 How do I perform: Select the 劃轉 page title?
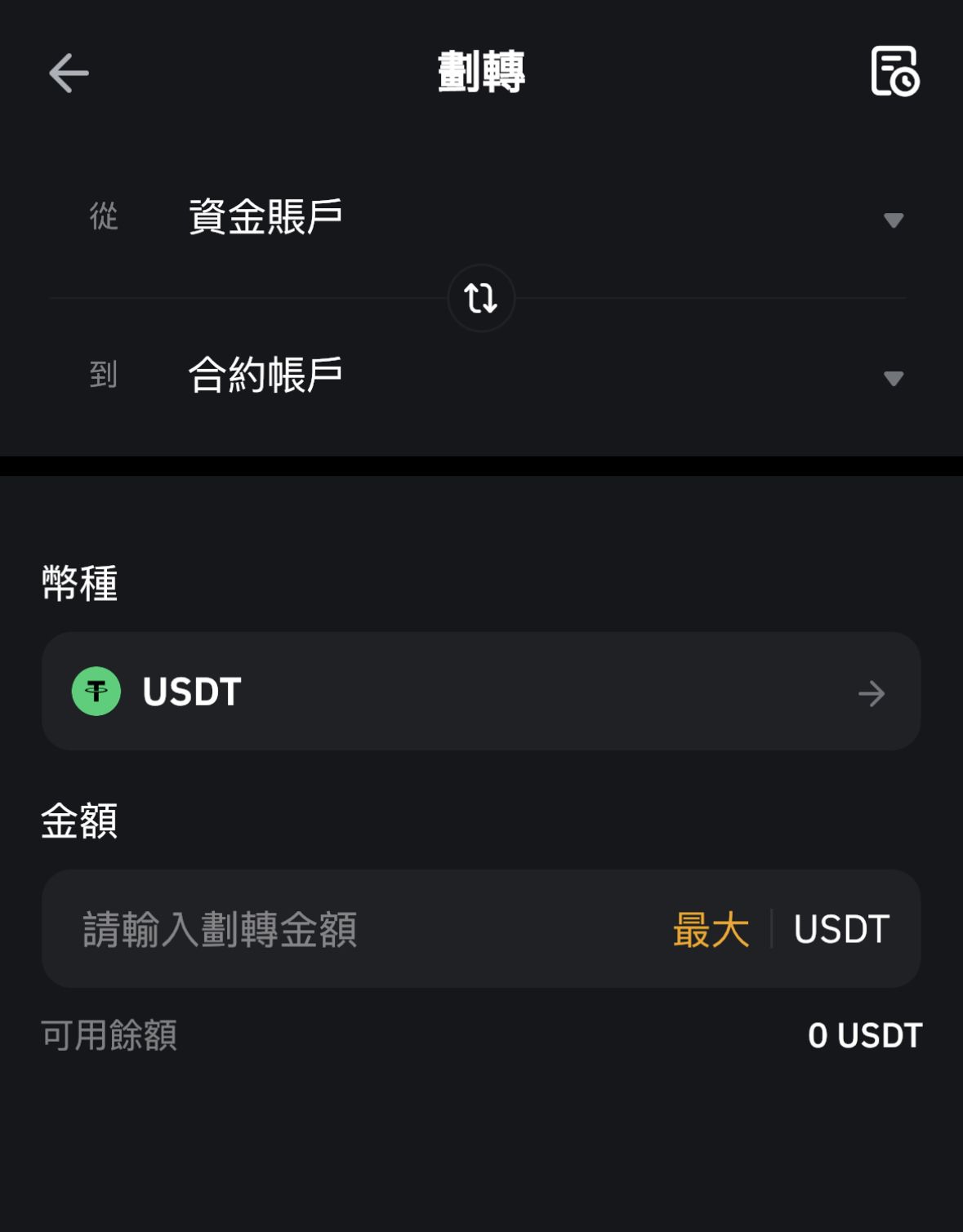(x=480, y=72)
